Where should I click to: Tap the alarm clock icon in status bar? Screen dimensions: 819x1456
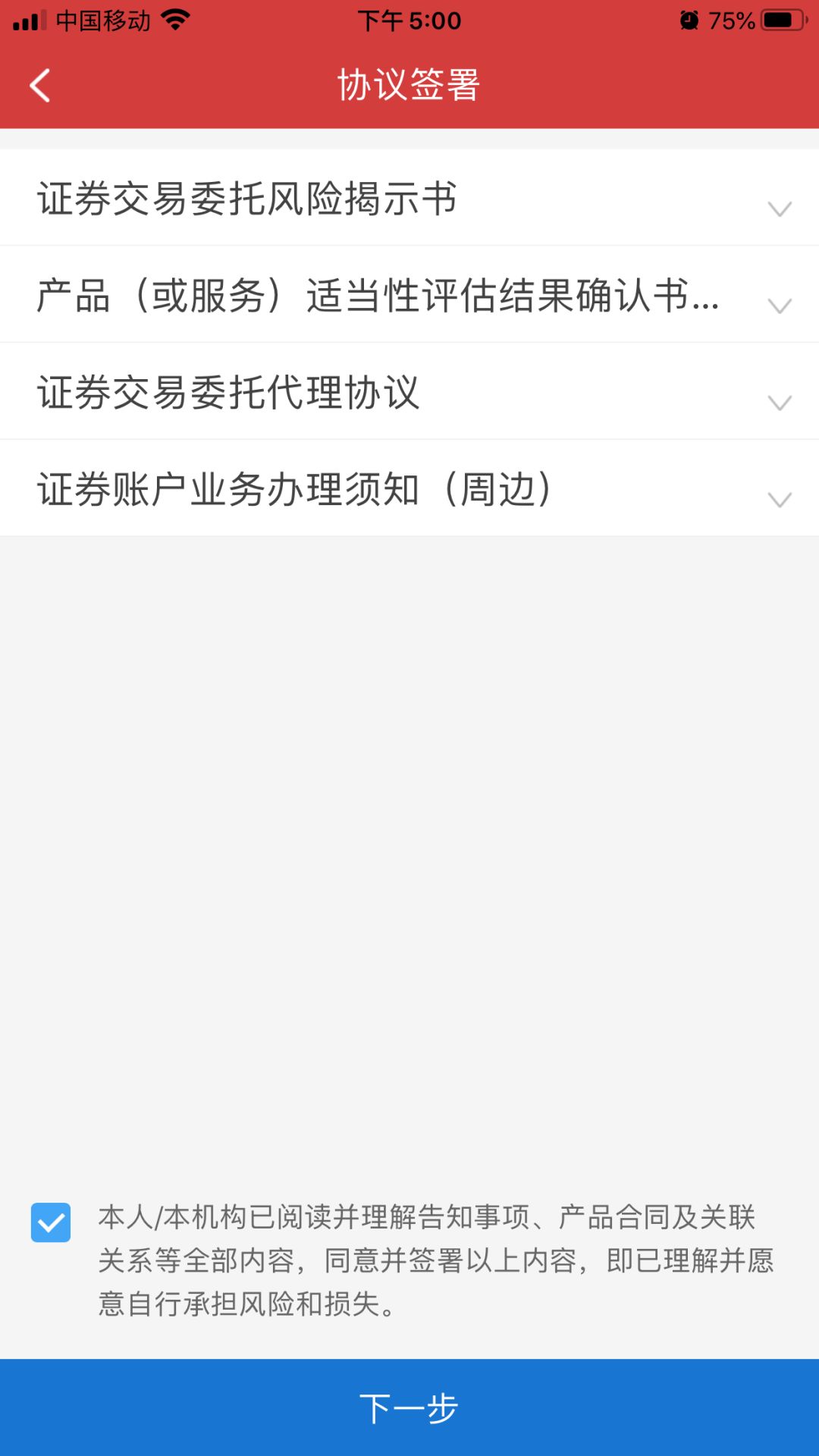[689, 18]
